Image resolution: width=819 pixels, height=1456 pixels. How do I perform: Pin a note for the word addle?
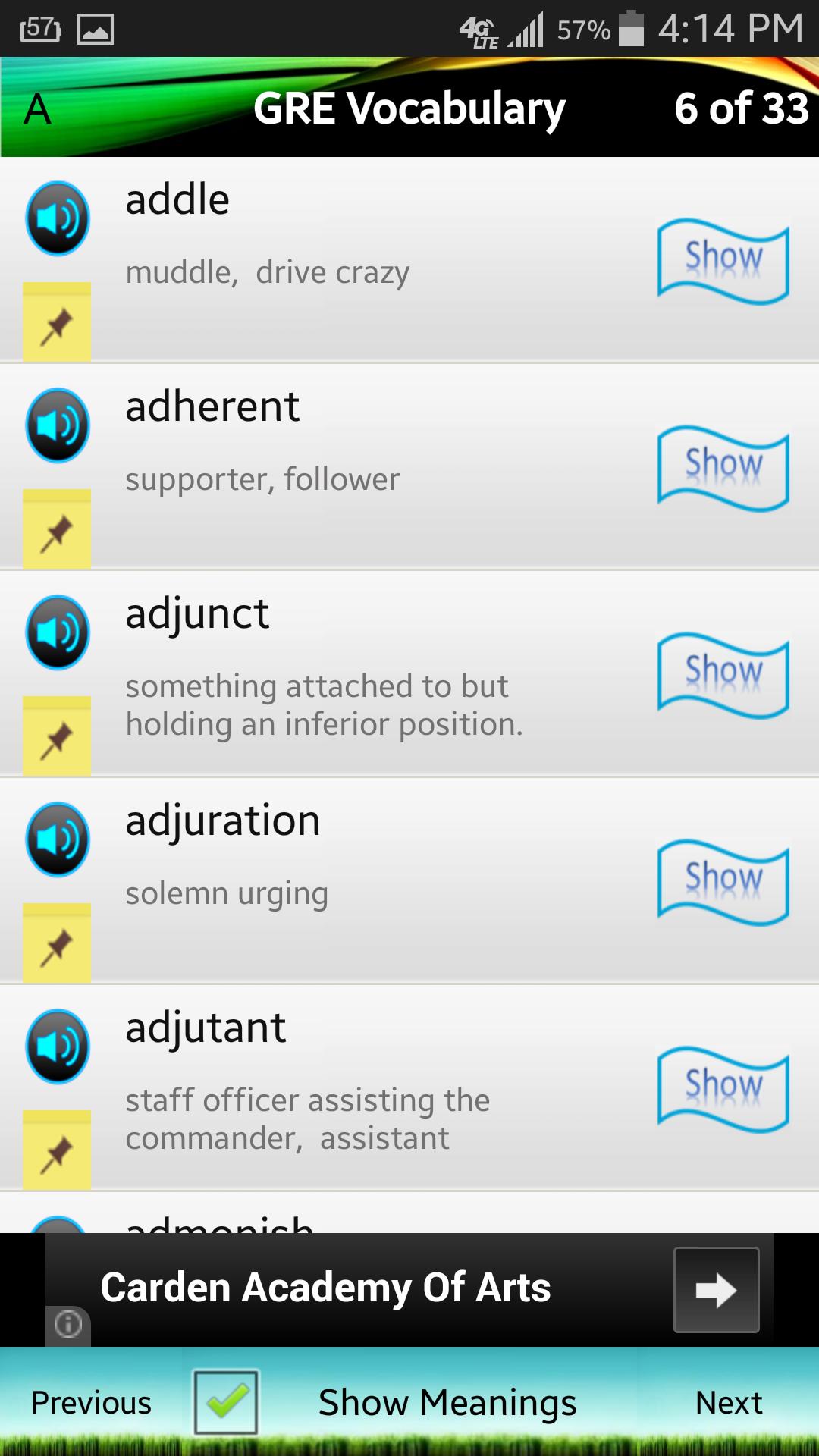pyautogui.click(x=57, y=323)
